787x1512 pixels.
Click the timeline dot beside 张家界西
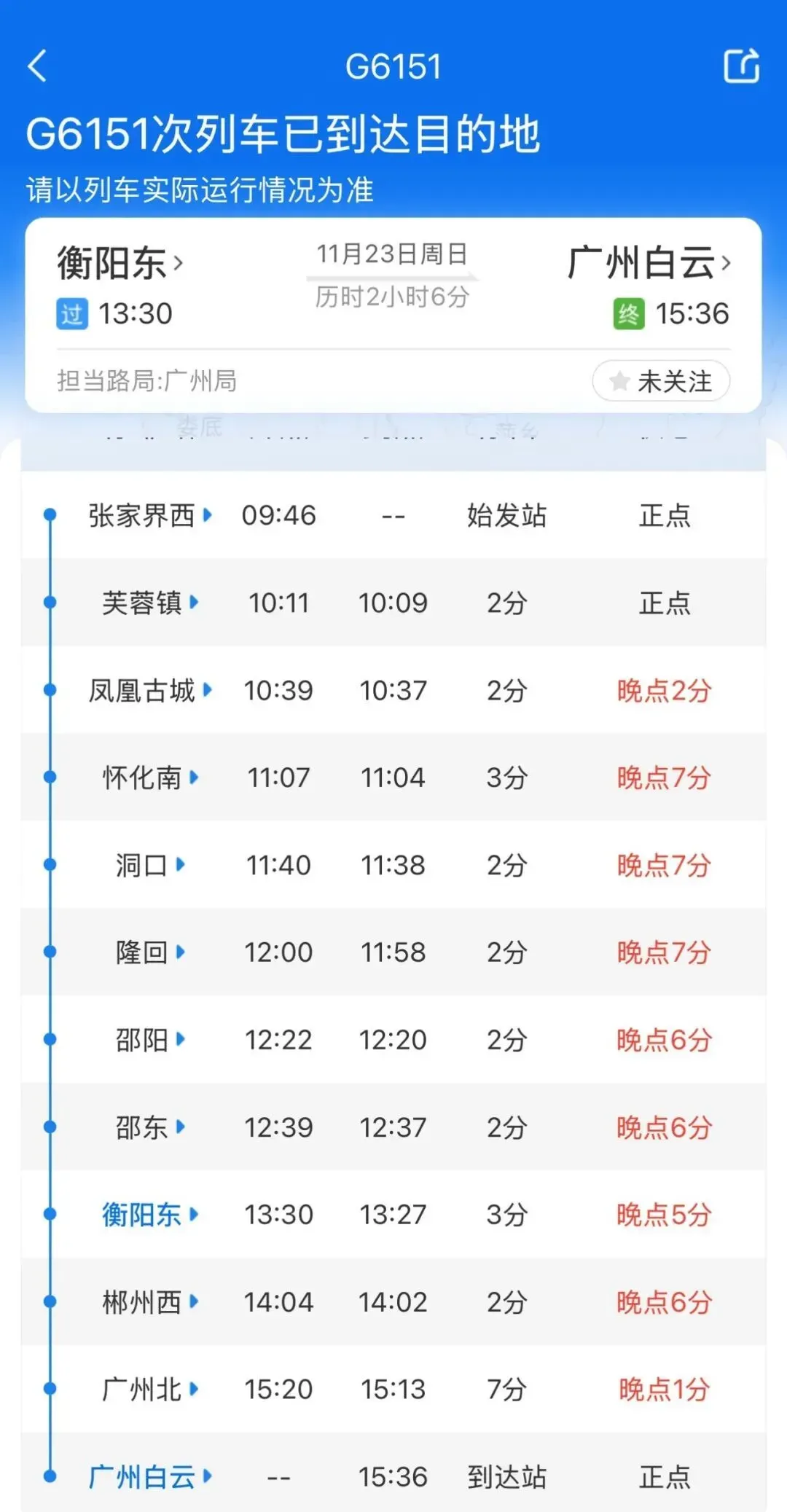(x=50, y=515)
